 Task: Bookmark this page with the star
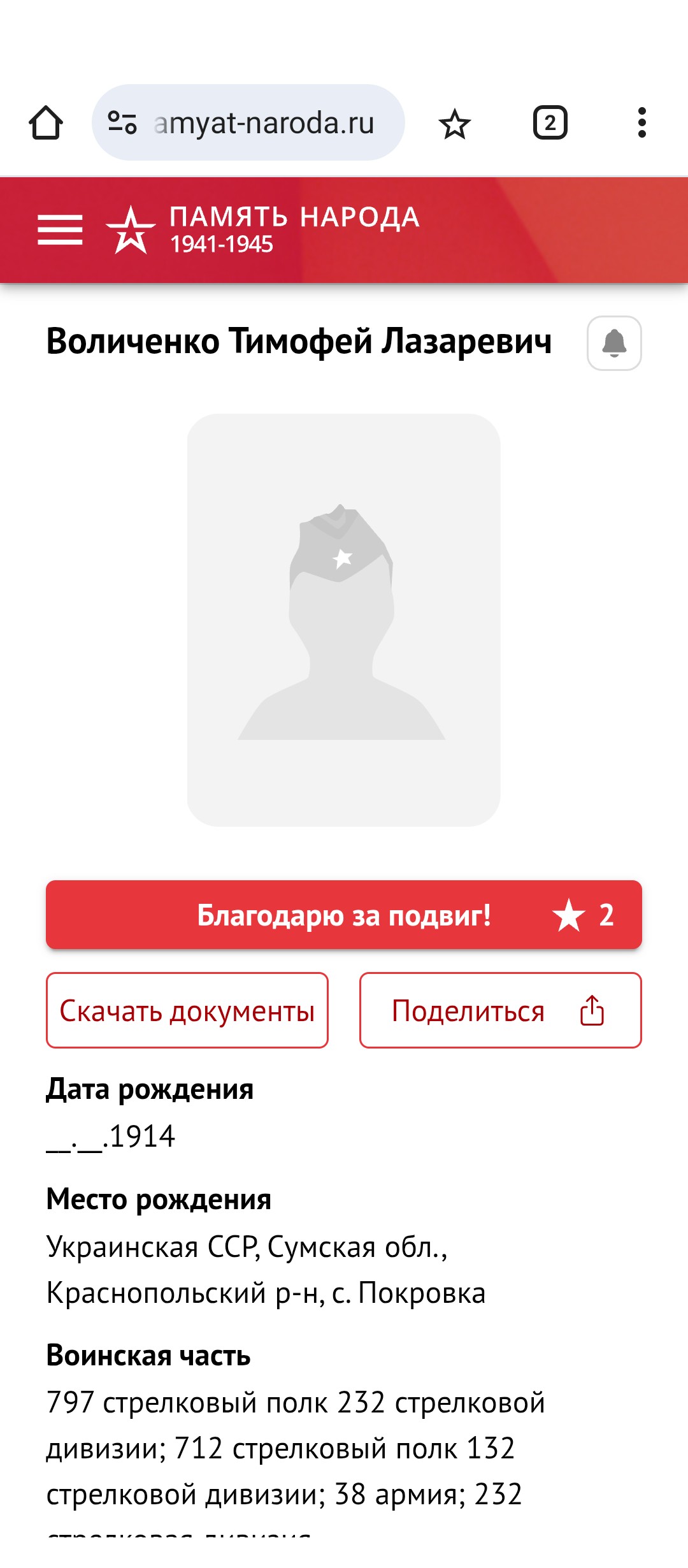[x=454, y=124]
